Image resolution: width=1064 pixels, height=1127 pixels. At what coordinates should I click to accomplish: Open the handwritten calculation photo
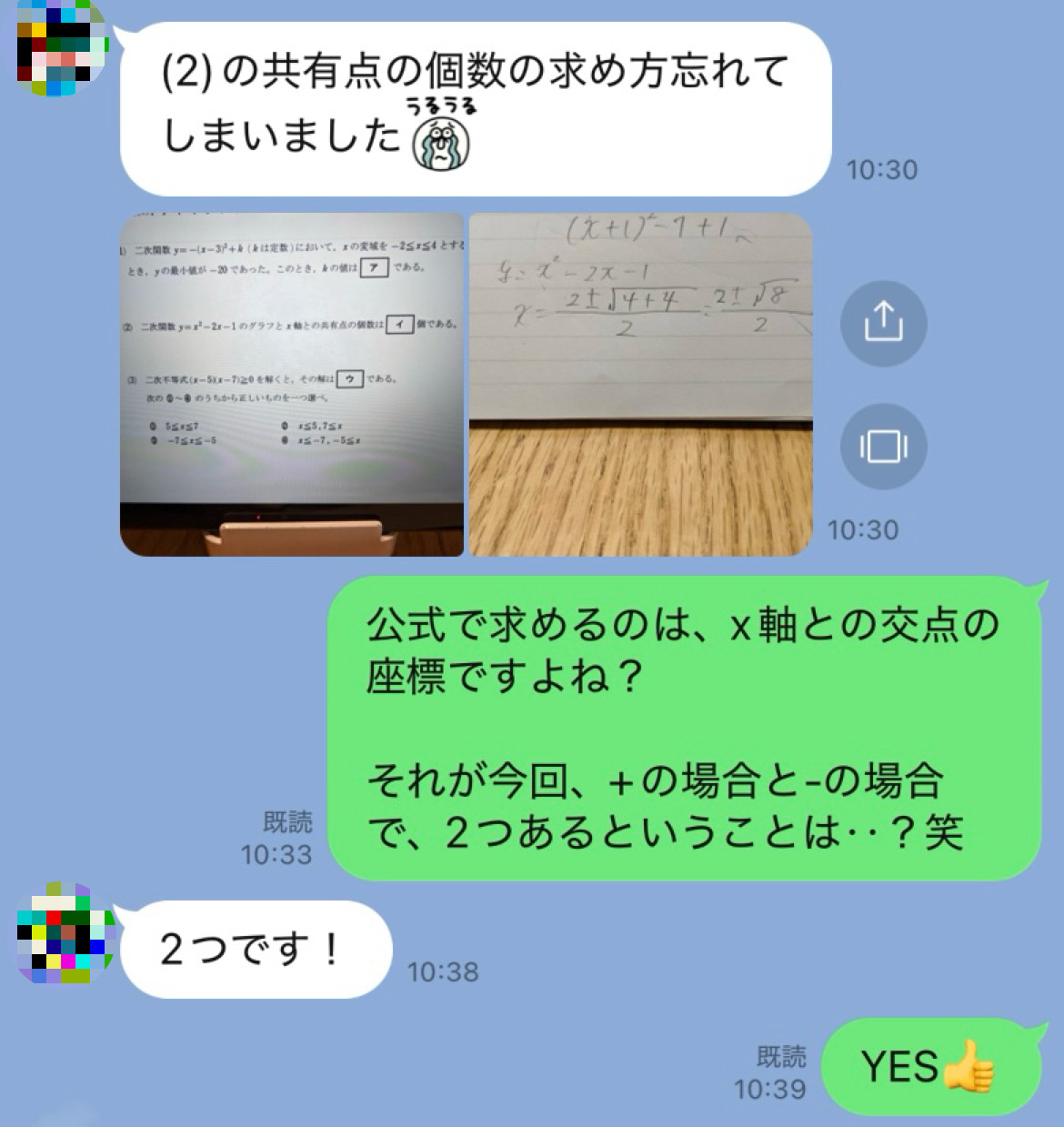[x=640, y=384]
